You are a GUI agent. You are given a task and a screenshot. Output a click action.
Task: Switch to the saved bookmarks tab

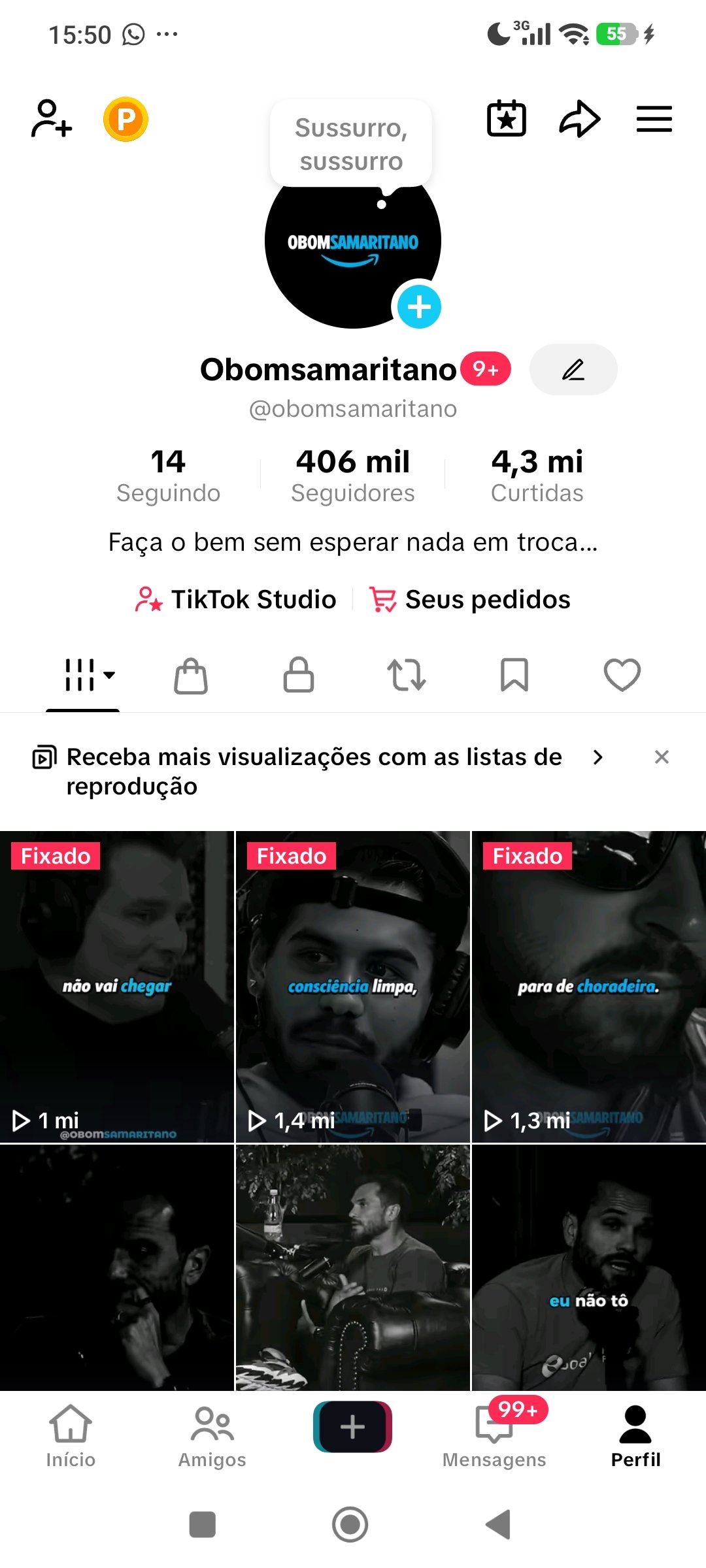point(514,675)
